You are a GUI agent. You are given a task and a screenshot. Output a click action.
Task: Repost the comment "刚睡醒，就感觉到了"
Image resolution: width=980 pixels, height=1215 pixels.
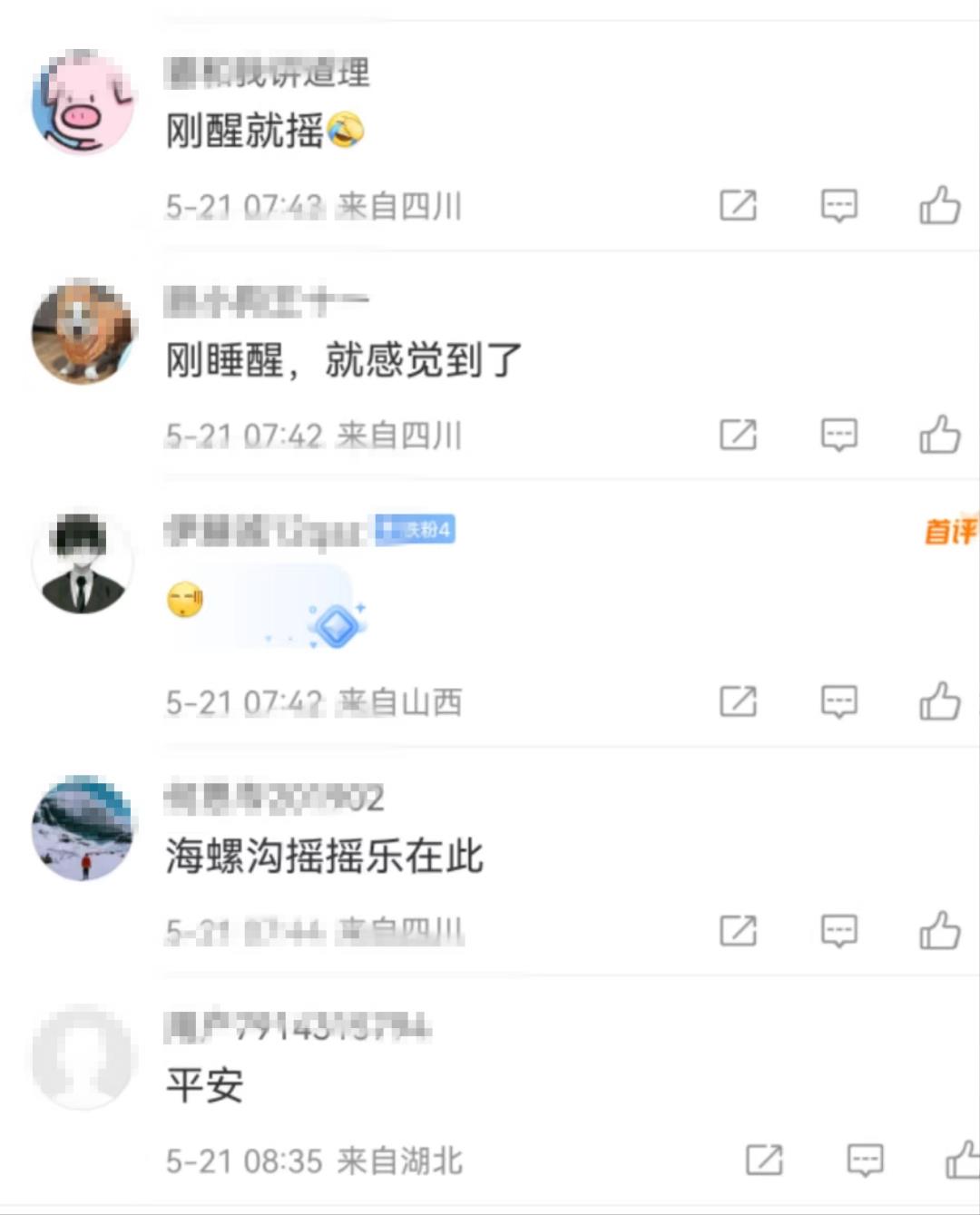738,435
